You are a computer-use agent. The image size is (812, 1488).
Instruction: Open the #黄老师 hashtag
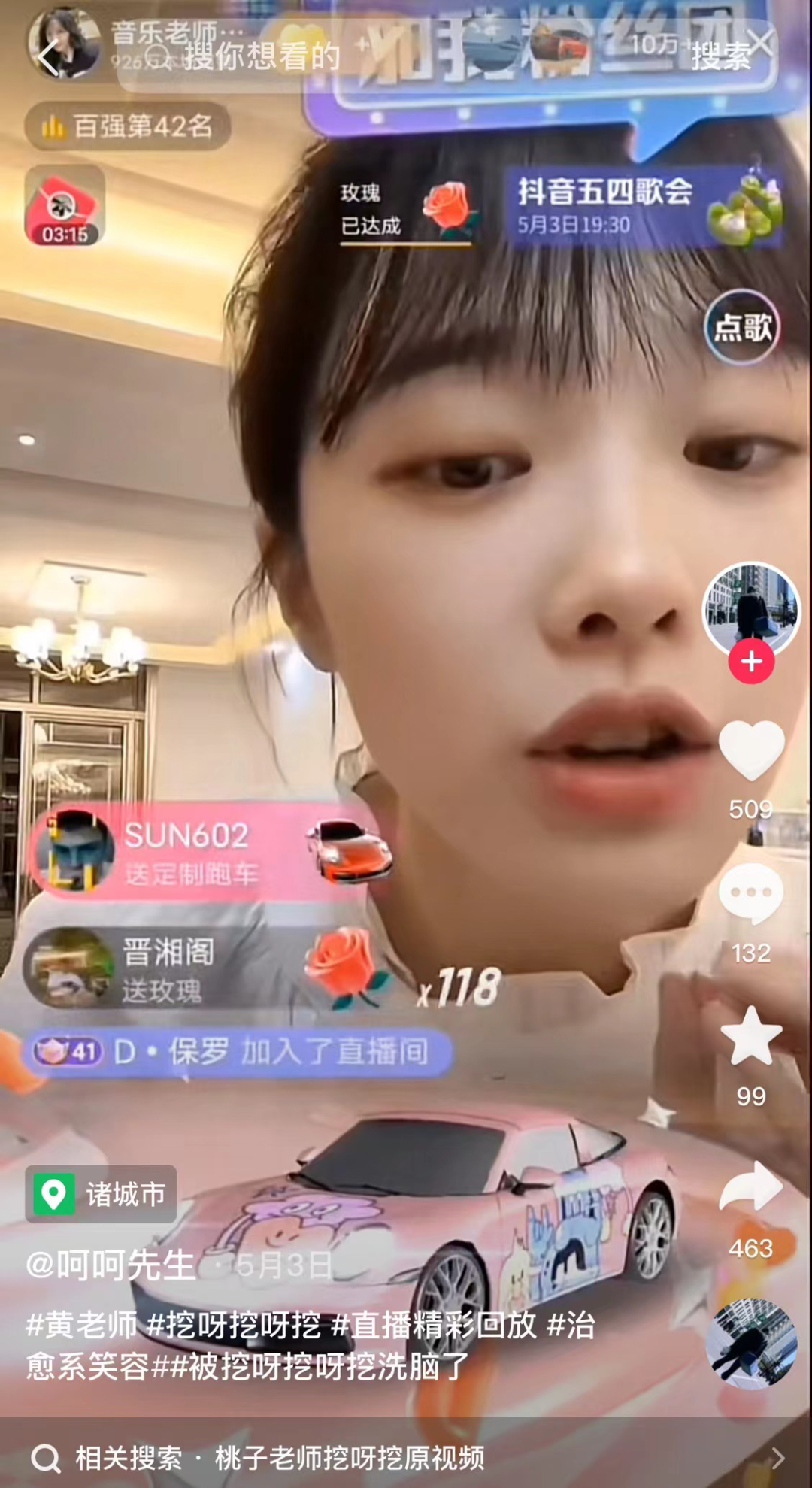click(82, 1325)
